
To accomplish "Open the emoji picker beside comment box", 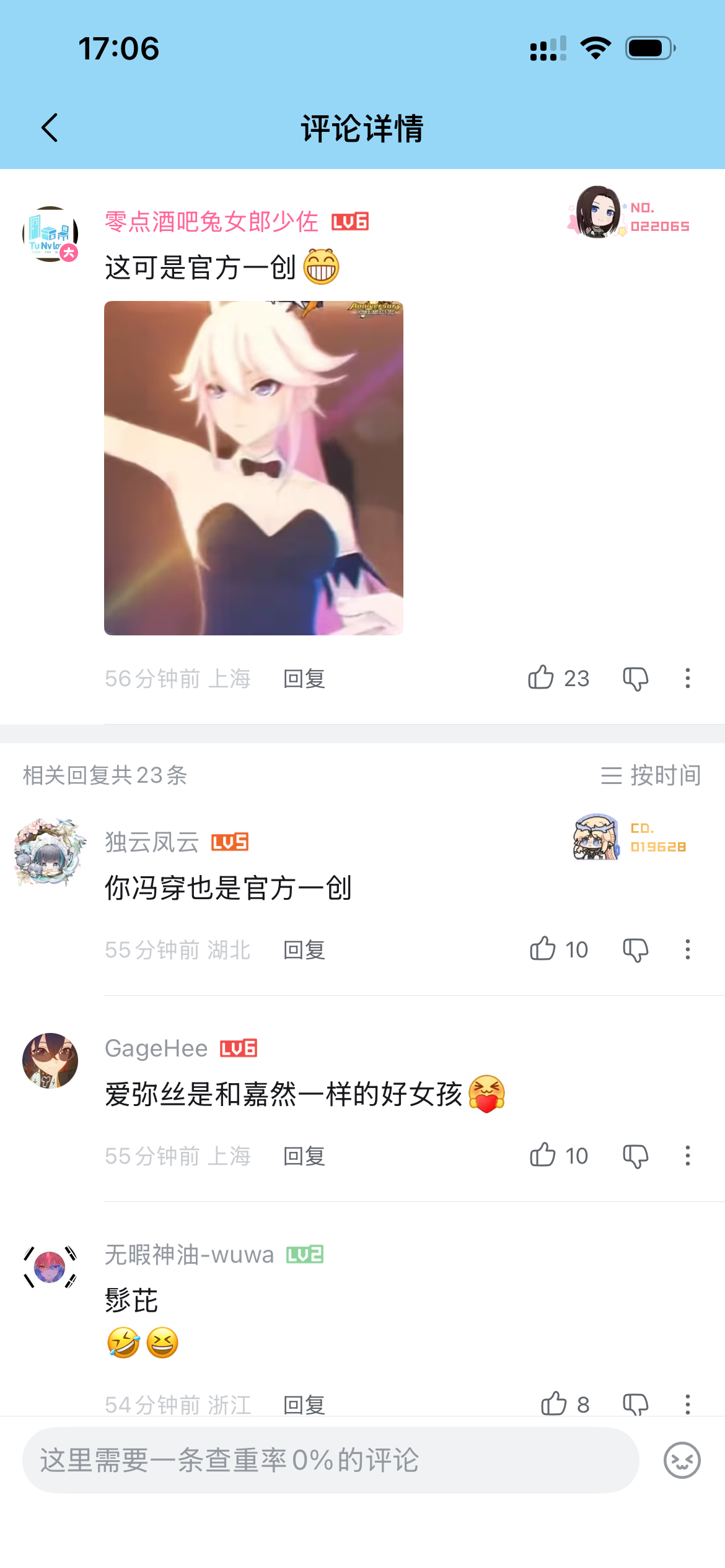I will point(682,1460).
